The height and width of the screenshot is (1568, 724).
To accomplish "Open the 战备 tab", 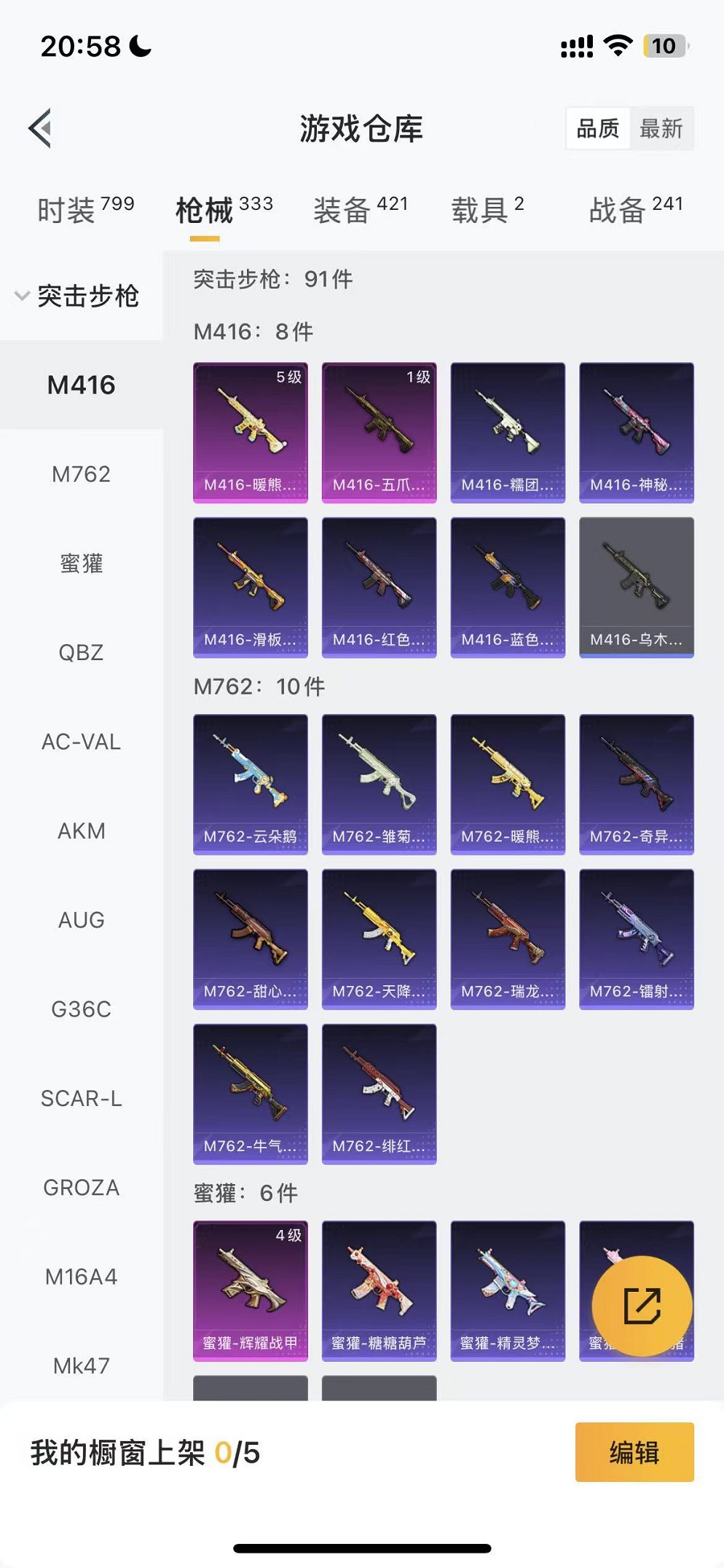I will tap(635, 211).
